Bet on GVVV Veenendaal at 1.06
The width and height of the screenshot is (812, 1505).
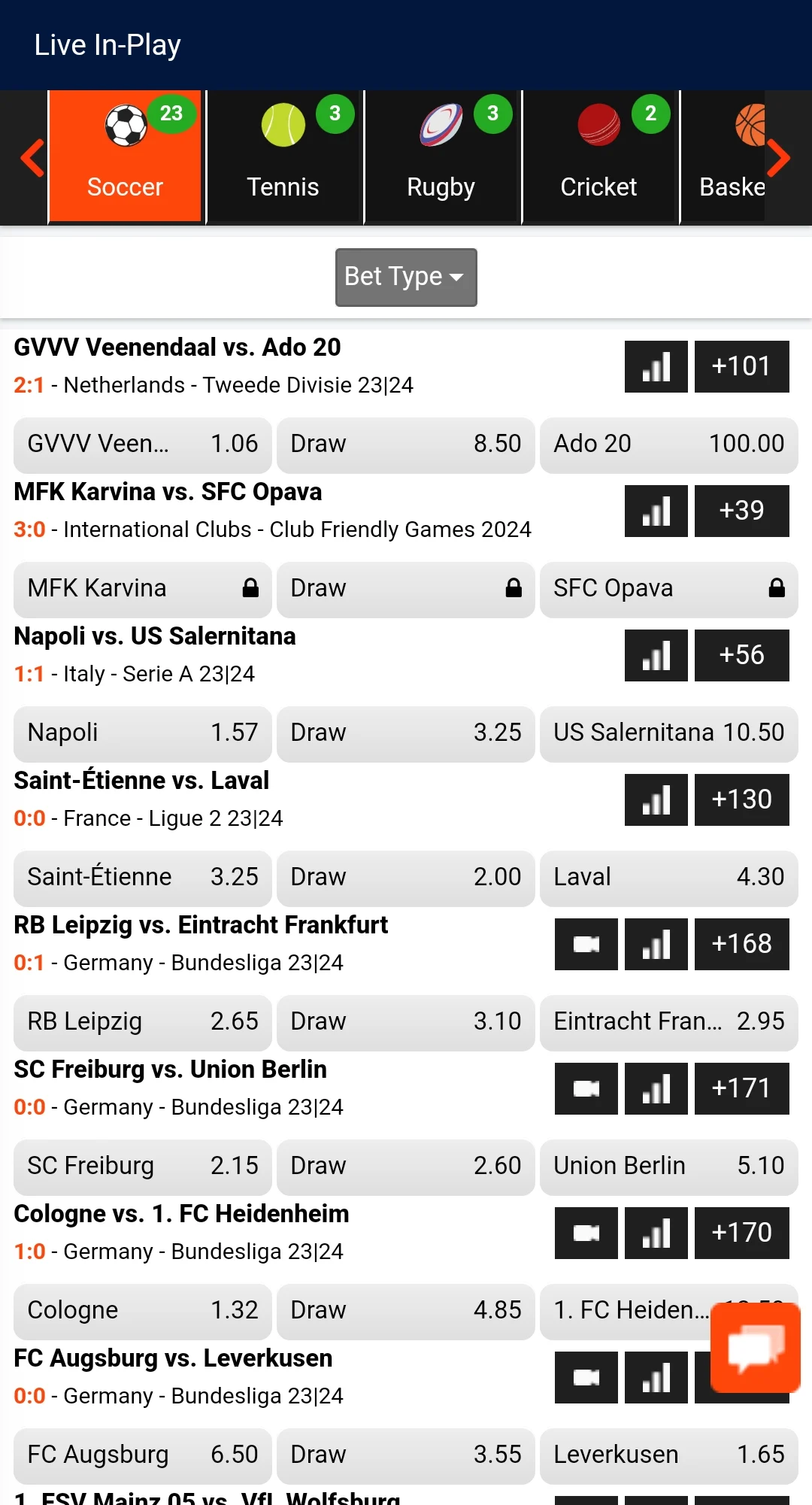click(143, 444)
